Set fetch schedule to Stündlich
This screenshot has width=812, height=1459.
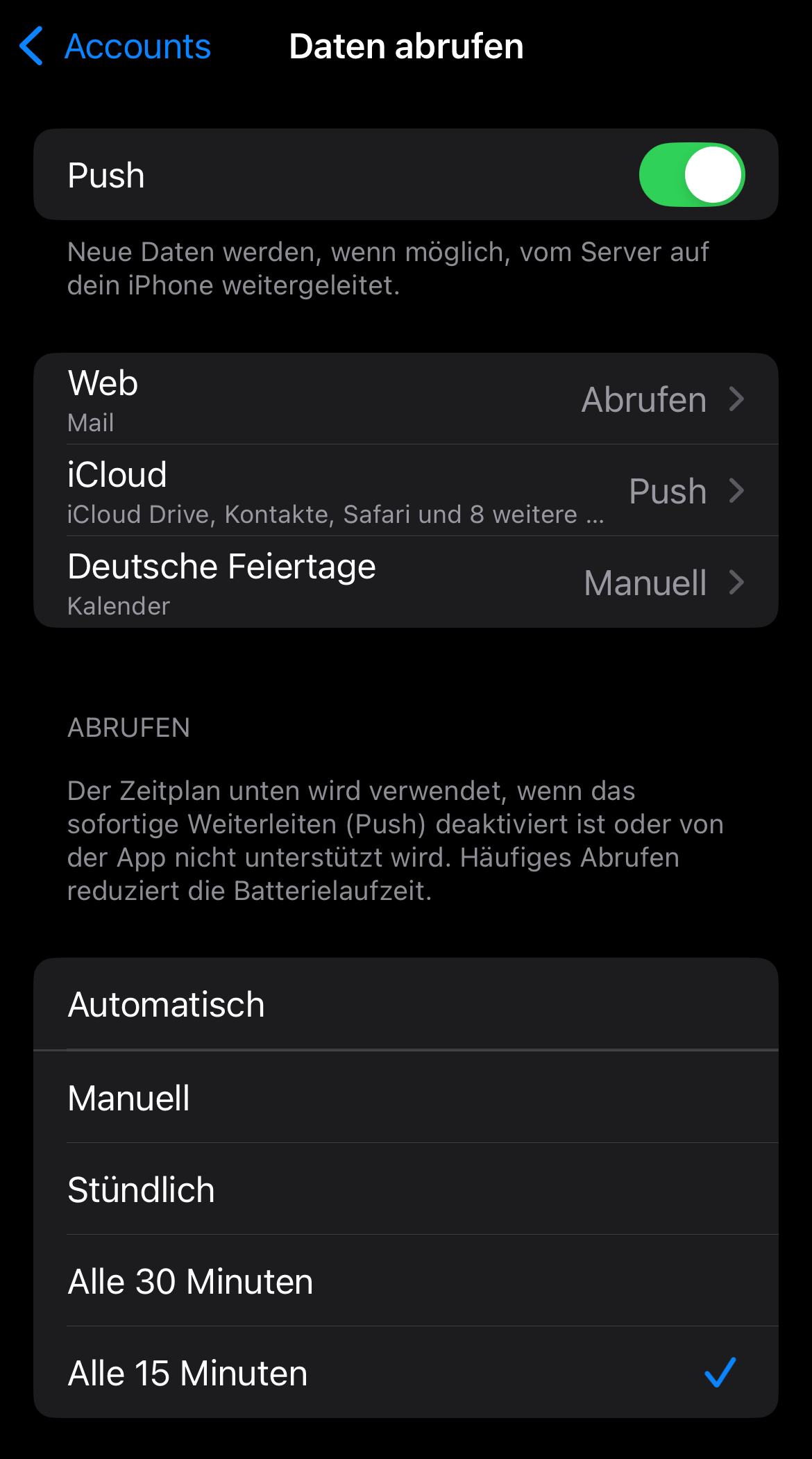(405, 1190)
